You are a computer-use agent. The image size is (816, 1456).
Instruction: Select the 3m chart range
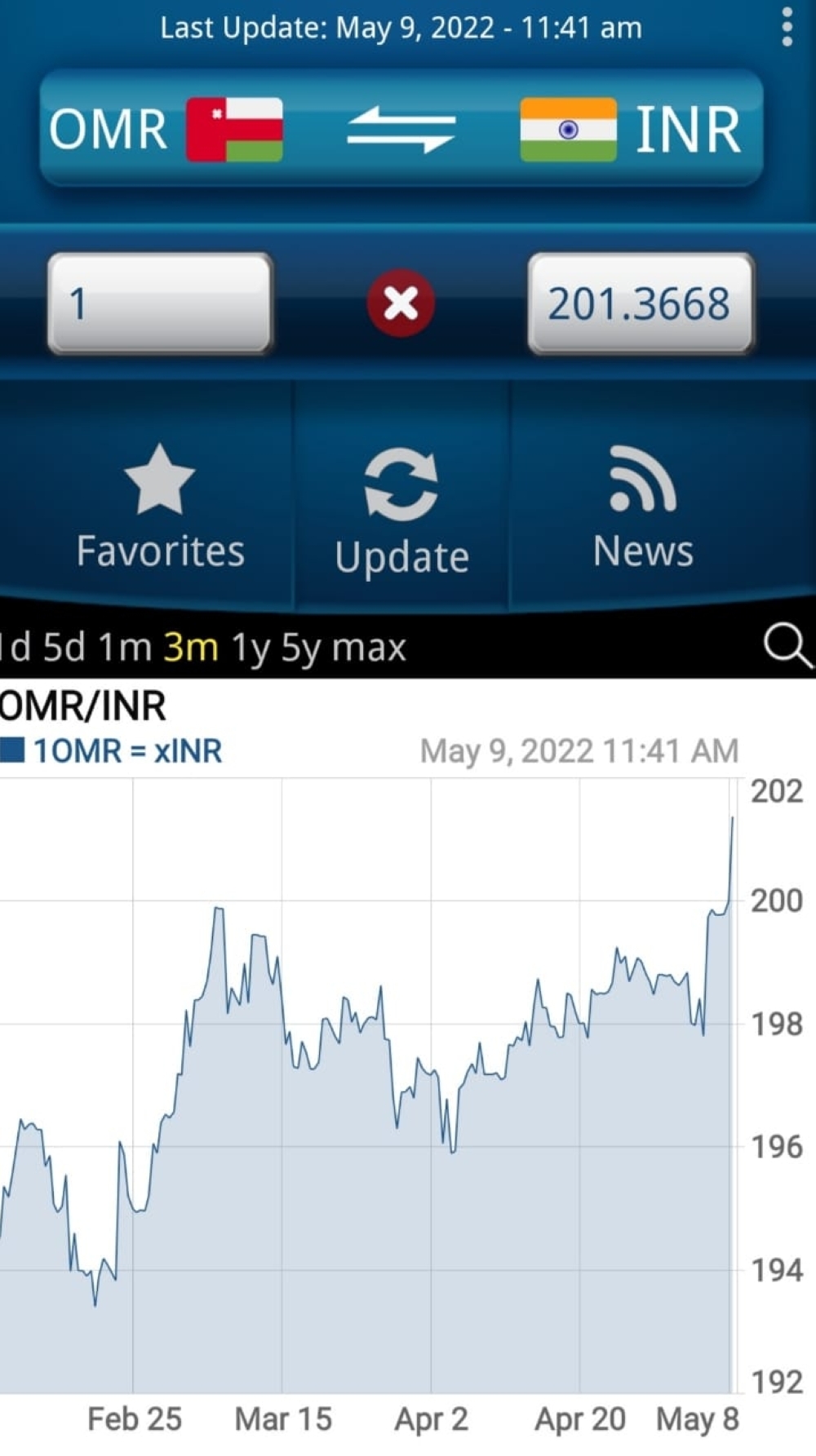coord(191,648)
